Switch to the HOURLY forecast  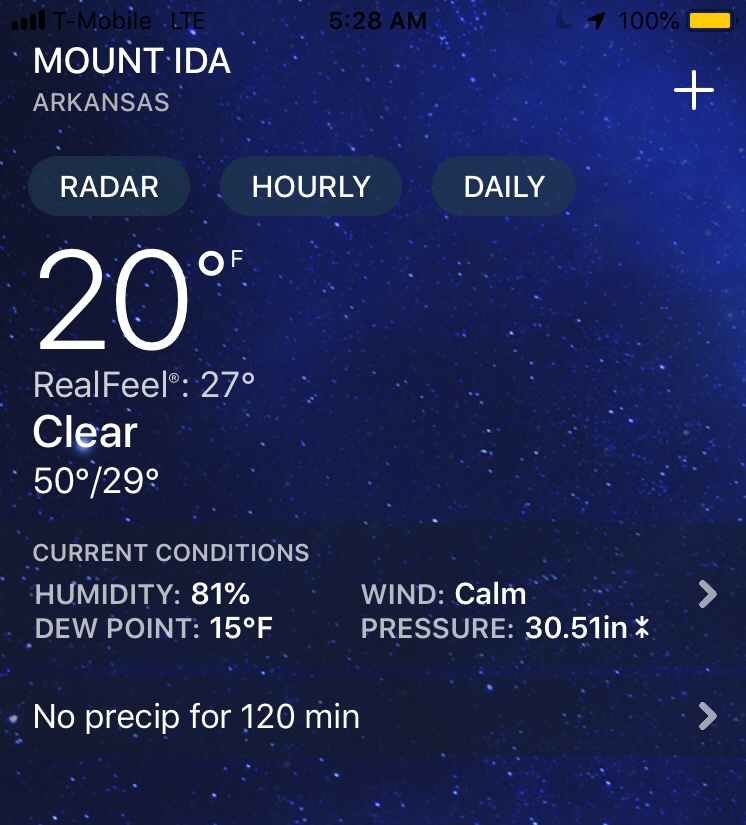point(311,187)
